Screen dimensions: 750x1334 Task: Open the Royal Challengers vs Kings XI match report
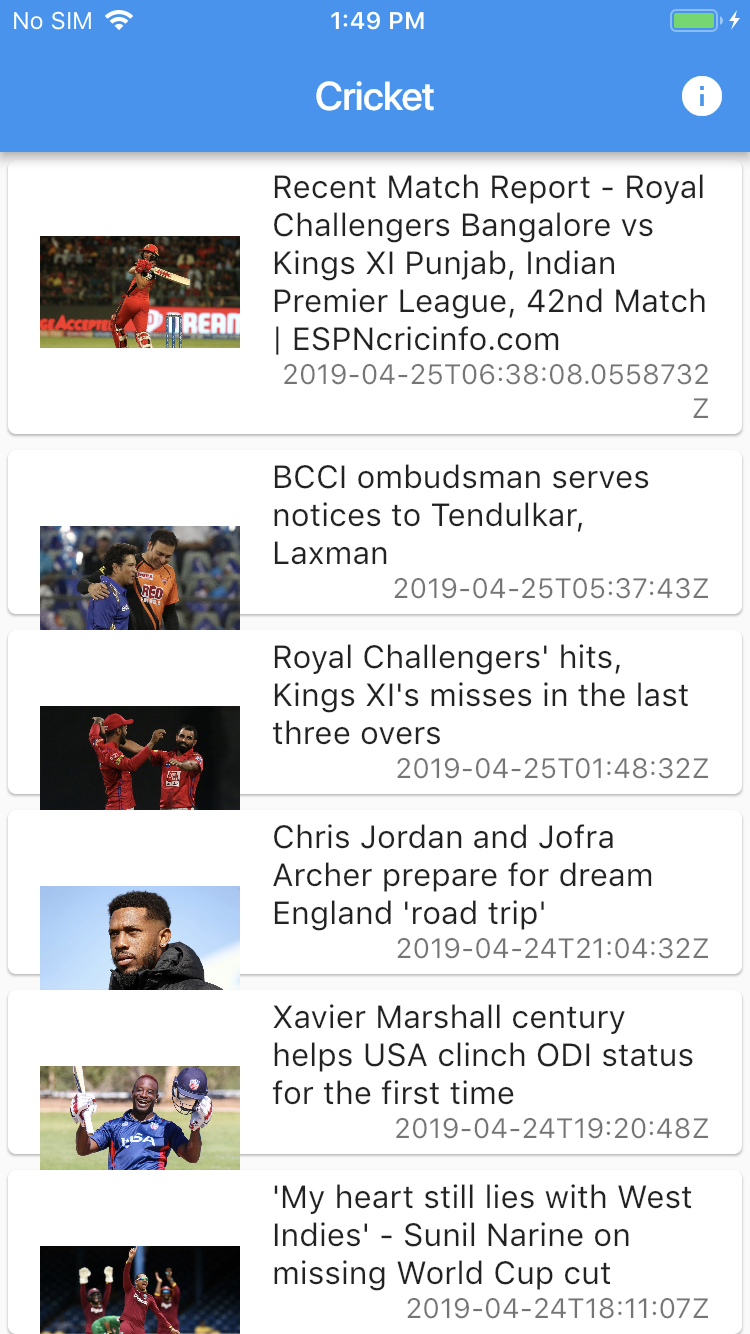coord(375,297)
